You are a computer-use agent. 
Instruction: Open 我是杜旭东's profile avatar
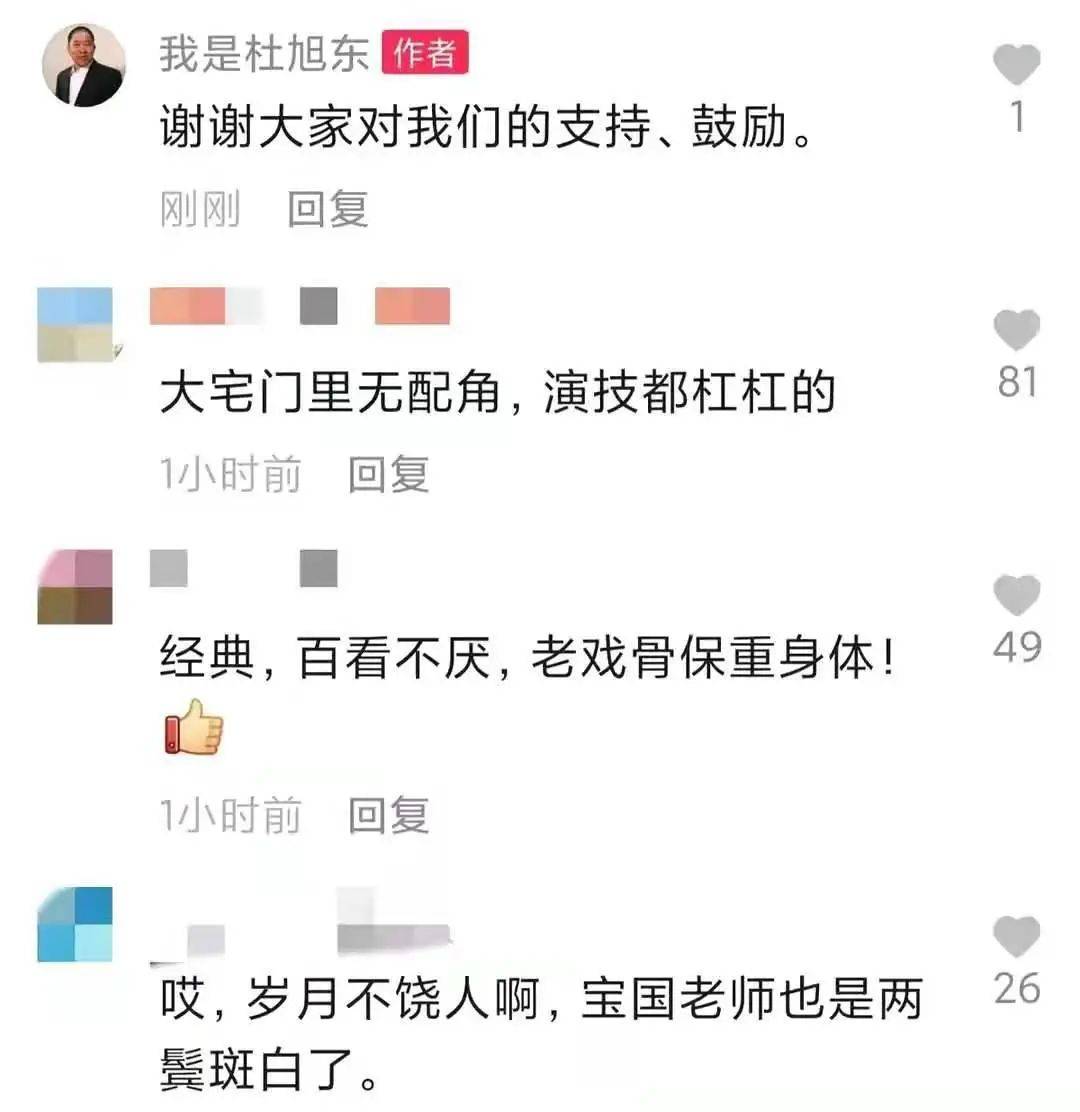pos(83,65)
